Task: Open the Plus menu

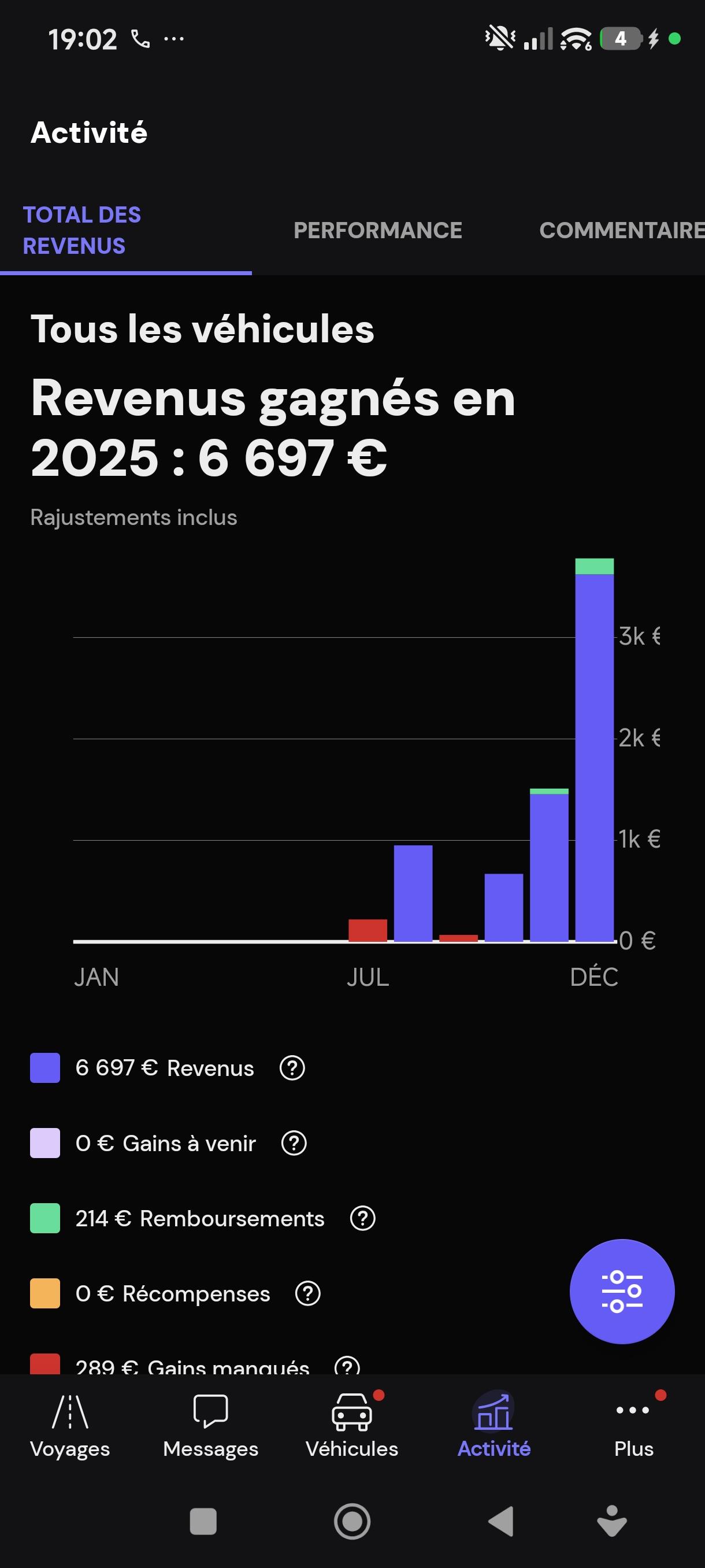Action: (x=634, y=1426)
